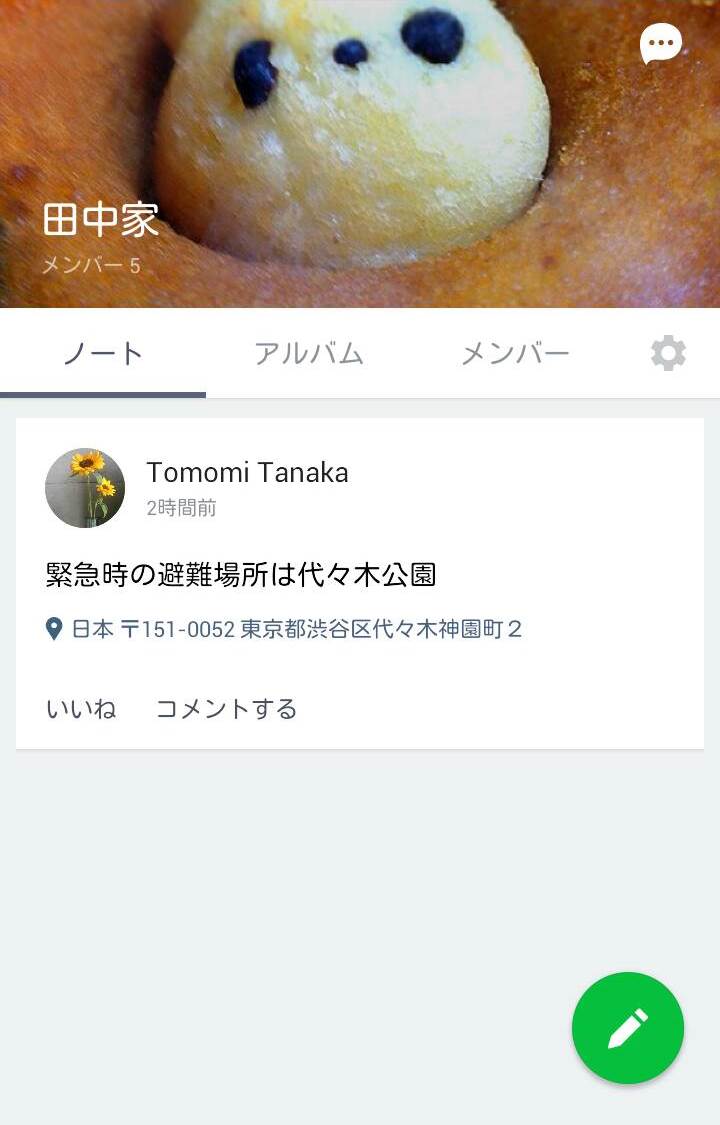
Task: Select the ノート tab
Action: click(104, 353)
